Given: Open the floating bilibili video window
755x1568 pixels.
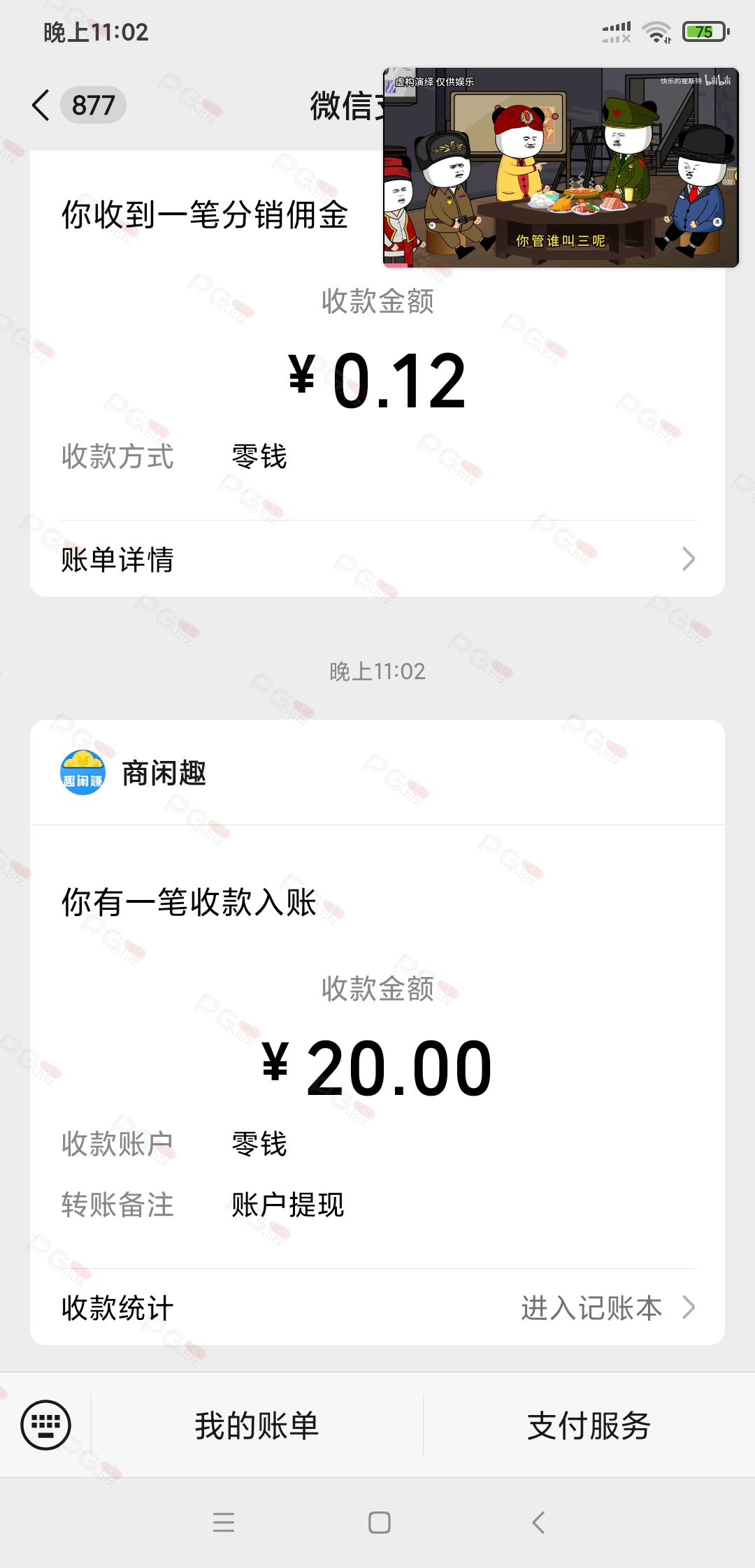Looking at the screenshot, I should point(561,168).
